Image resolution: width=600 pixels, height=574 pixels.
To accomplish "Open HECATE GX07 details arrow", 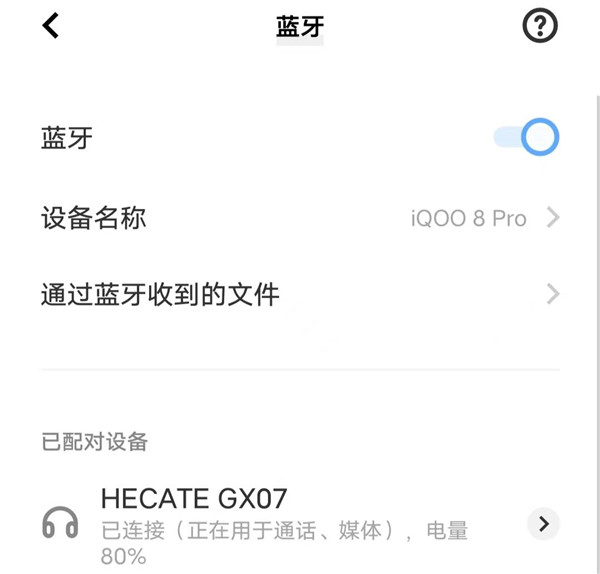I will tap(543, 523).
